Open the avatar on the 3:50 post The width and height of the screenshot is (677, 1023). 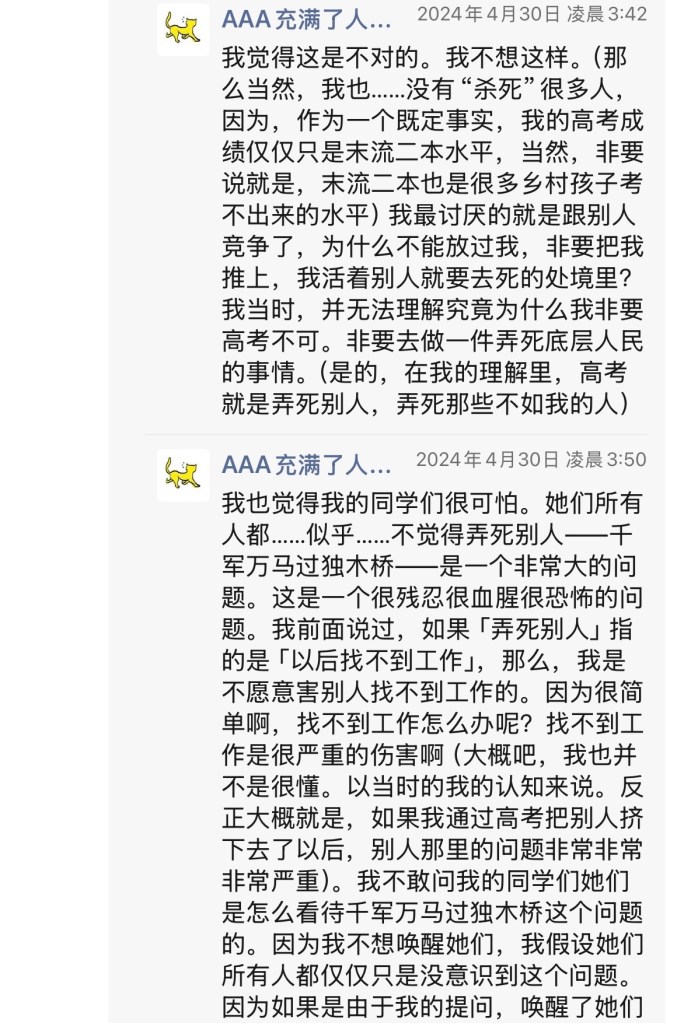(183, 474)
